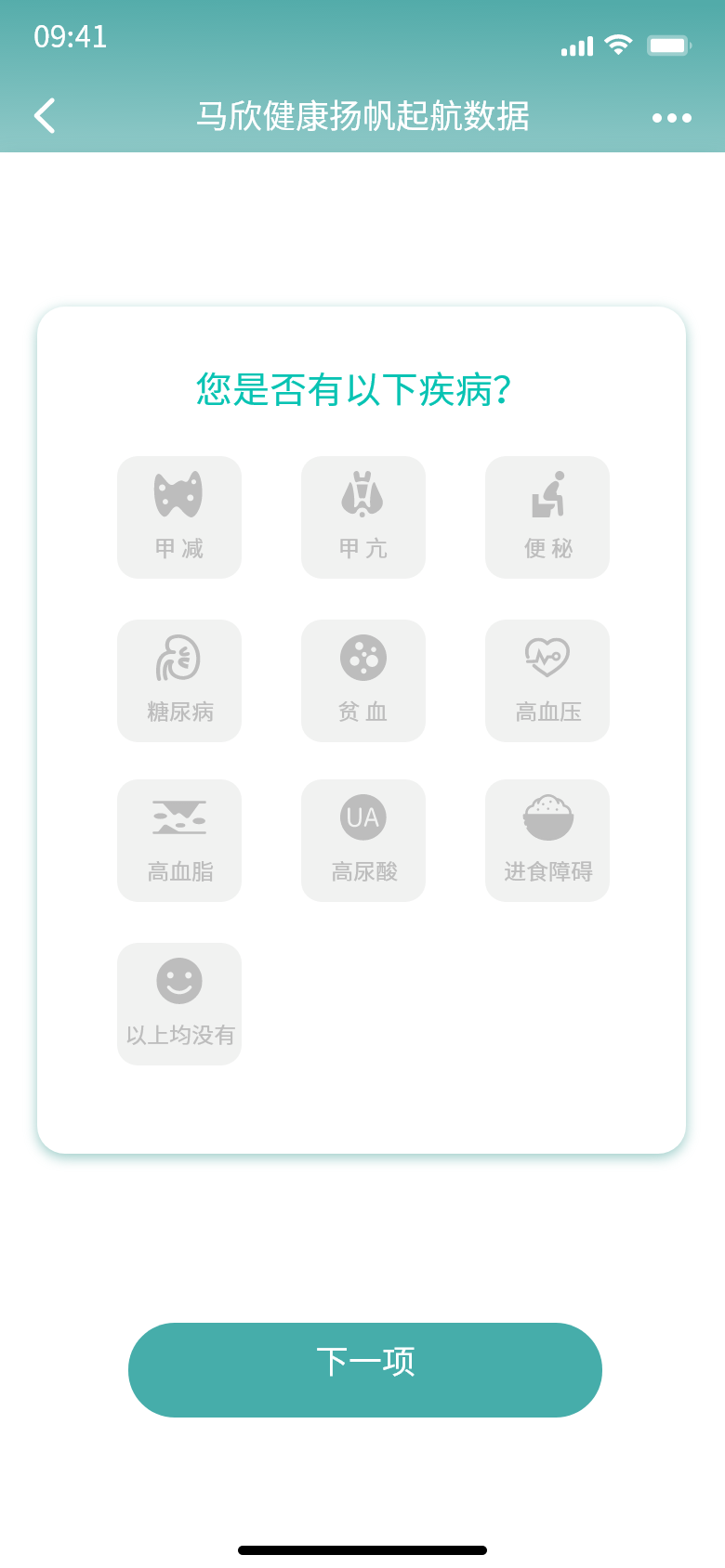Mark 糖尿病 as an existing disease
Viewport: 725px width, 1568px height.
[179, 681]
